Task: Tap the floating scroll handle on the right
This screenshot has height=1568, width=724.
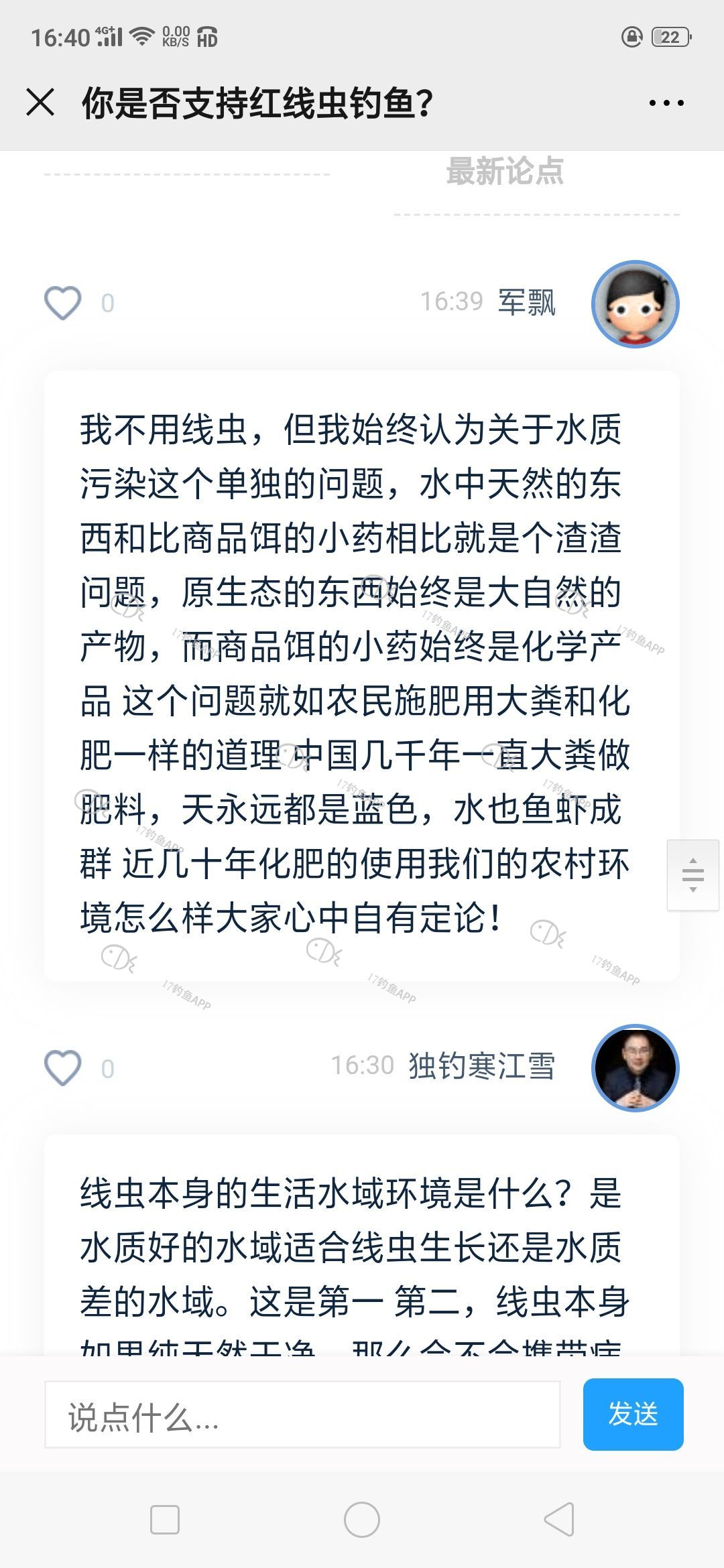Action: 692,874
